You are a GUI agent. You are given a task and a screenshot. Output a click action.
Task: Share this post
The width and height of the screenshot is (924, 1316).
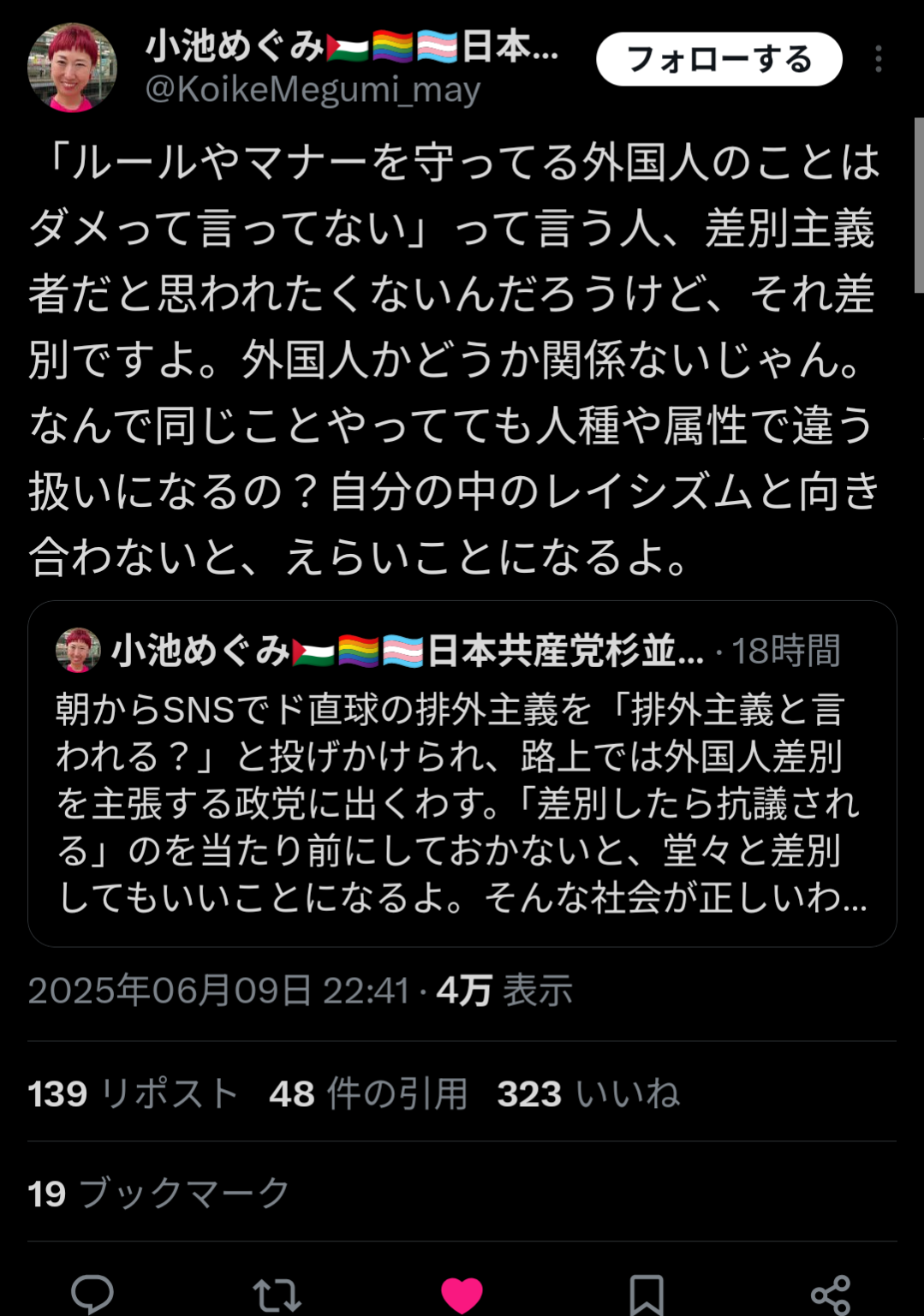[831, 1294]
